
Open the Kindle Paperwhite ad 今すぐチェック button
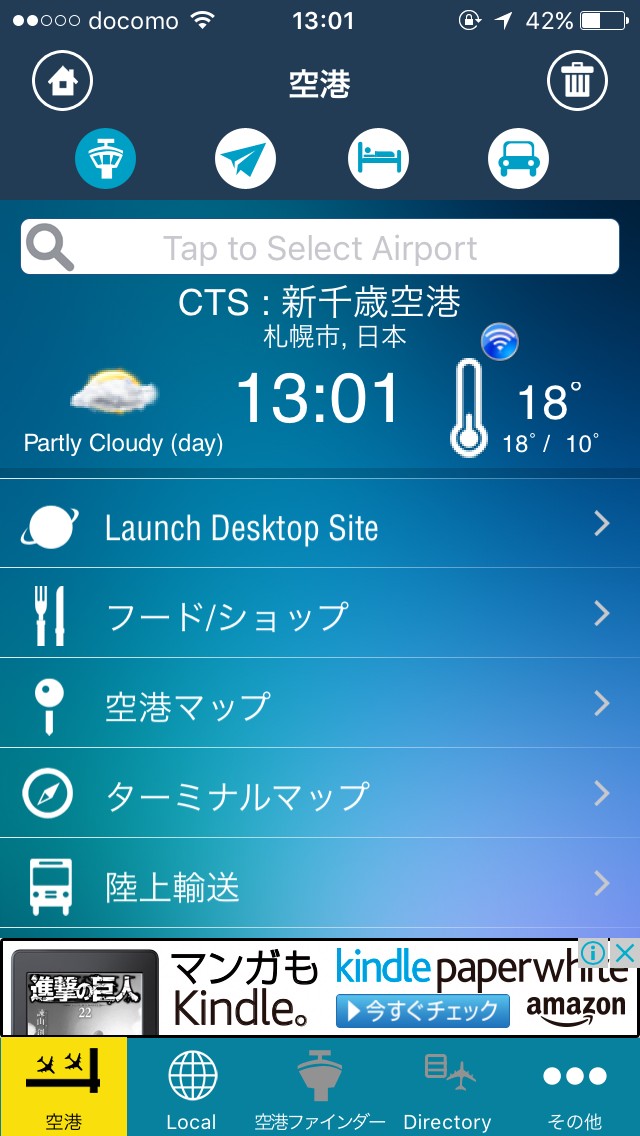point(422,1010)
